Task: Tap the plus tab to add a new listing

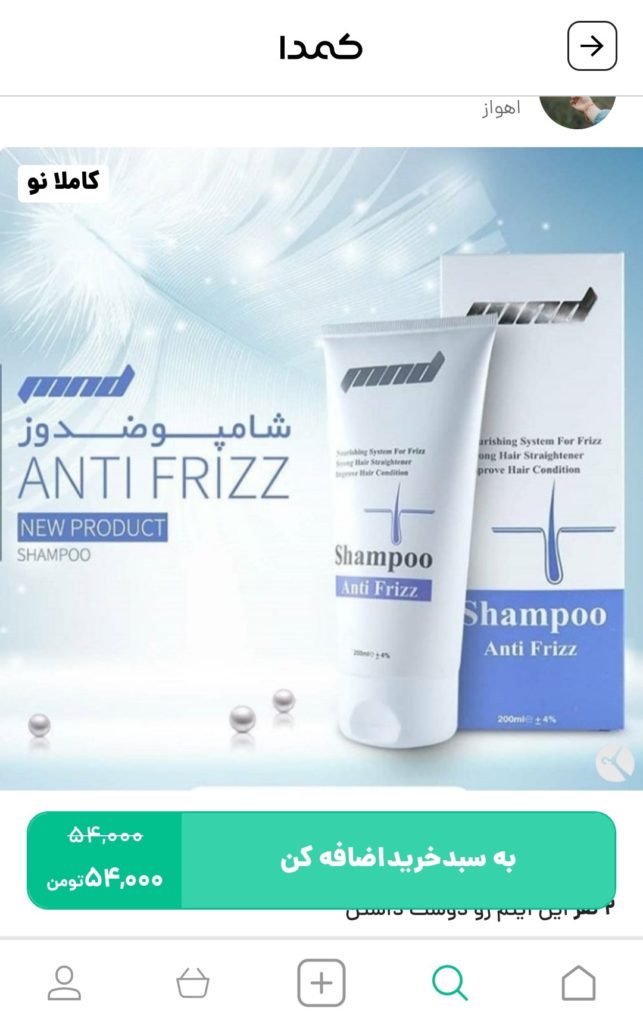Action: point(321,983)
